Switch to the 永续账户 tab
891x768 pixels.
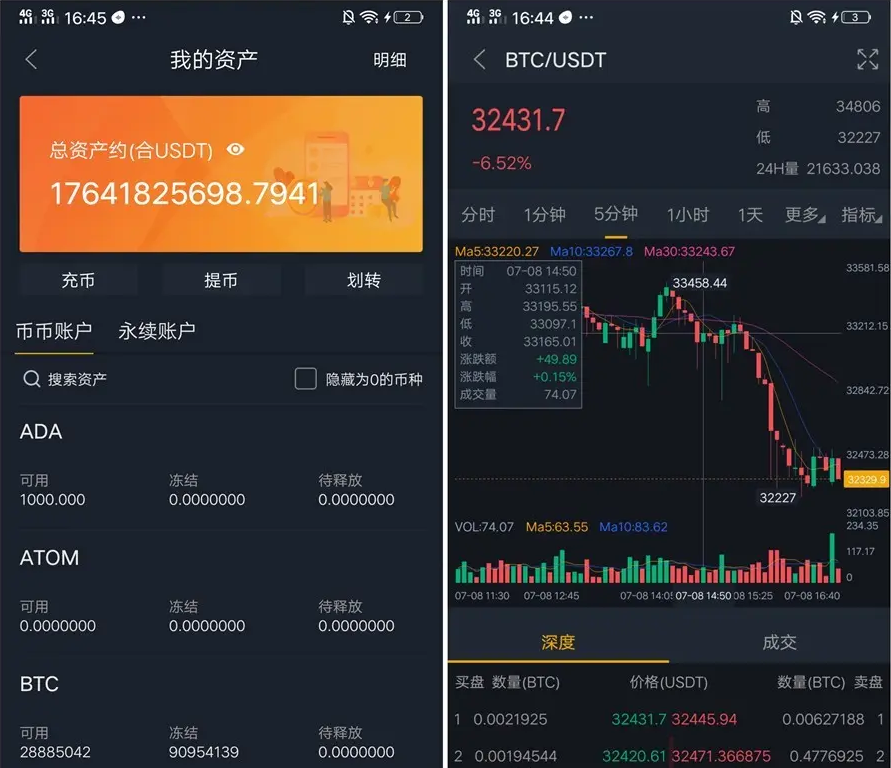pyautogui.click(x=157, y=331)
